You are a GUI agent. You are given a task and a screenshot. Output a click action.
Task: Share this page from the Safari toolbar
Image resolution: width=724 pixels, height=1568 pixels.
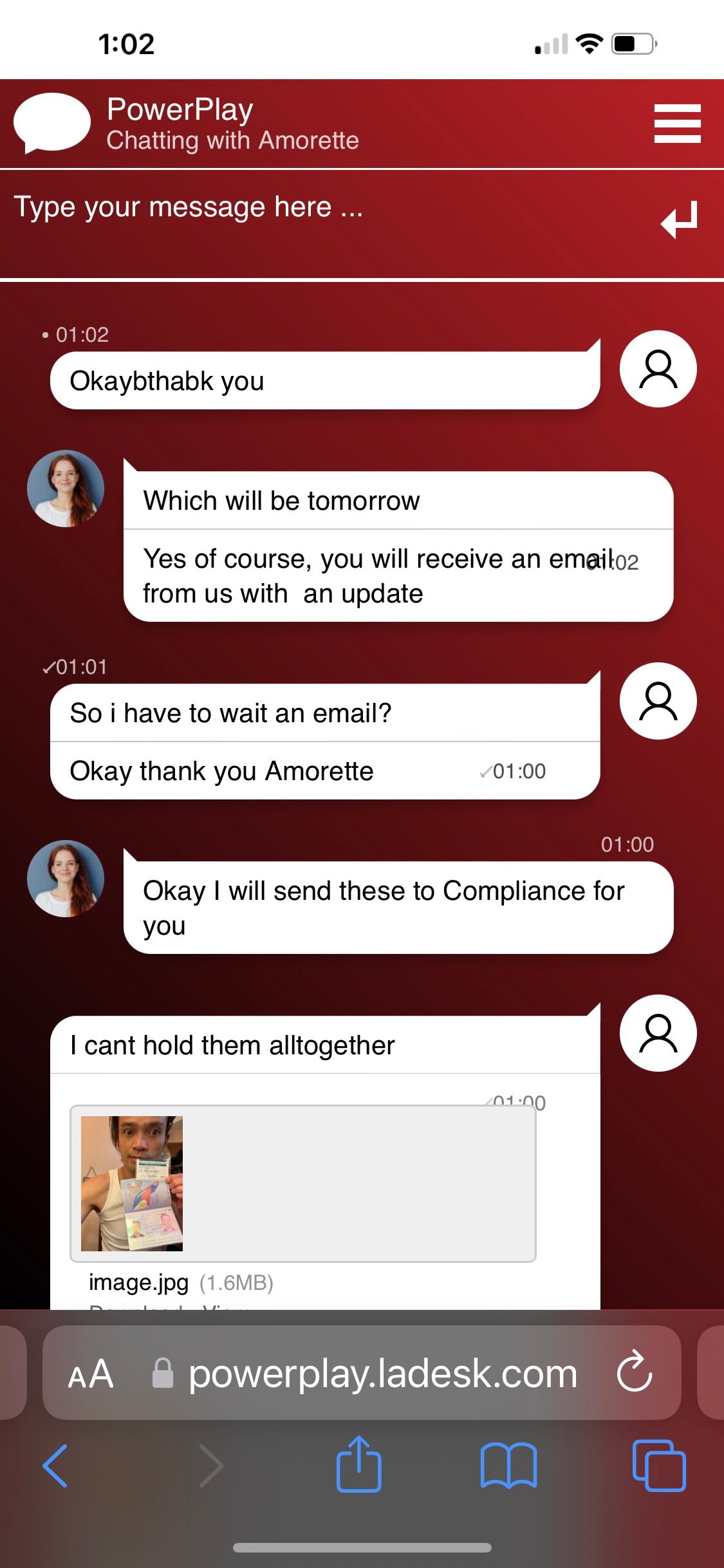[x=358, y=1464]
